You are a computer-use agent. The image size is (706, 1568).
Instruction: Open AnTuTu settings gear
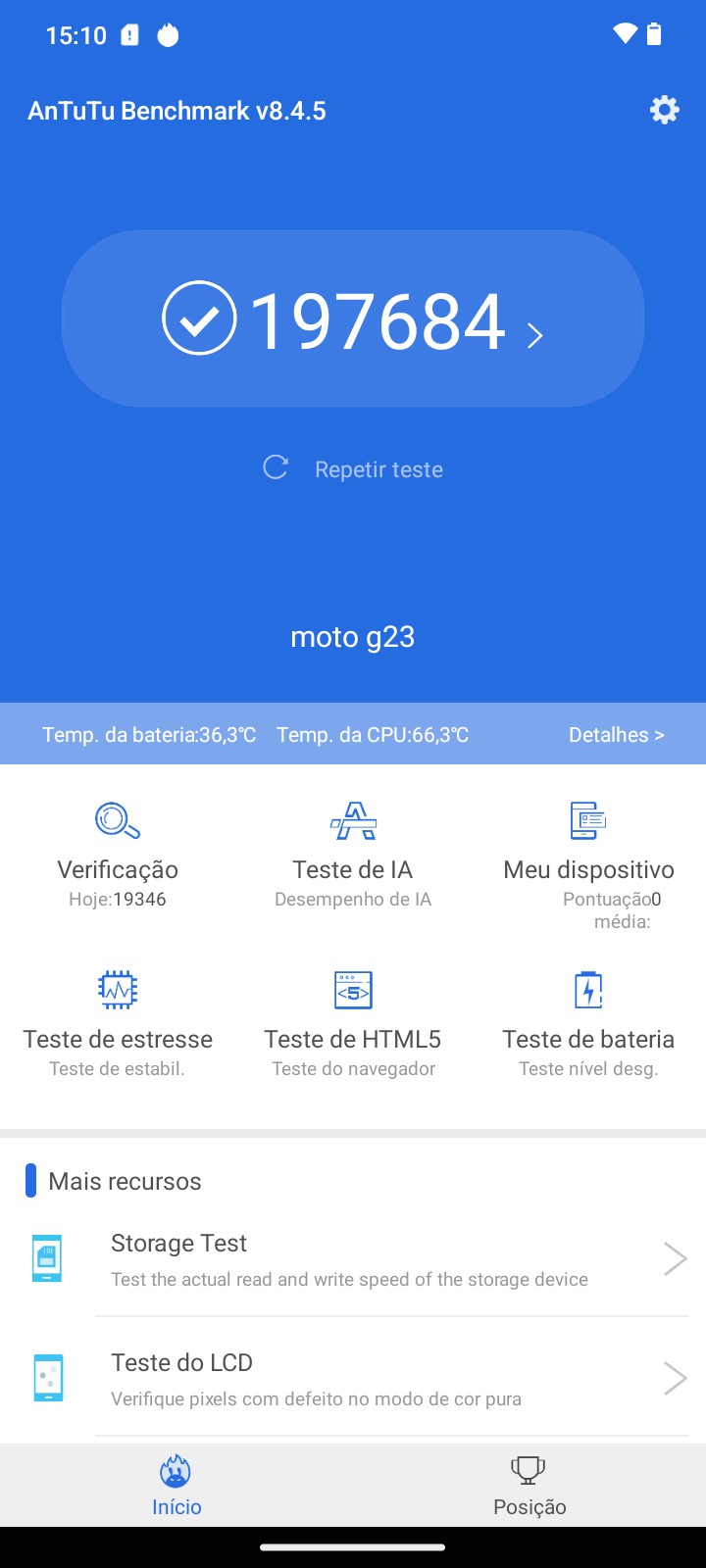click(664, 110)
